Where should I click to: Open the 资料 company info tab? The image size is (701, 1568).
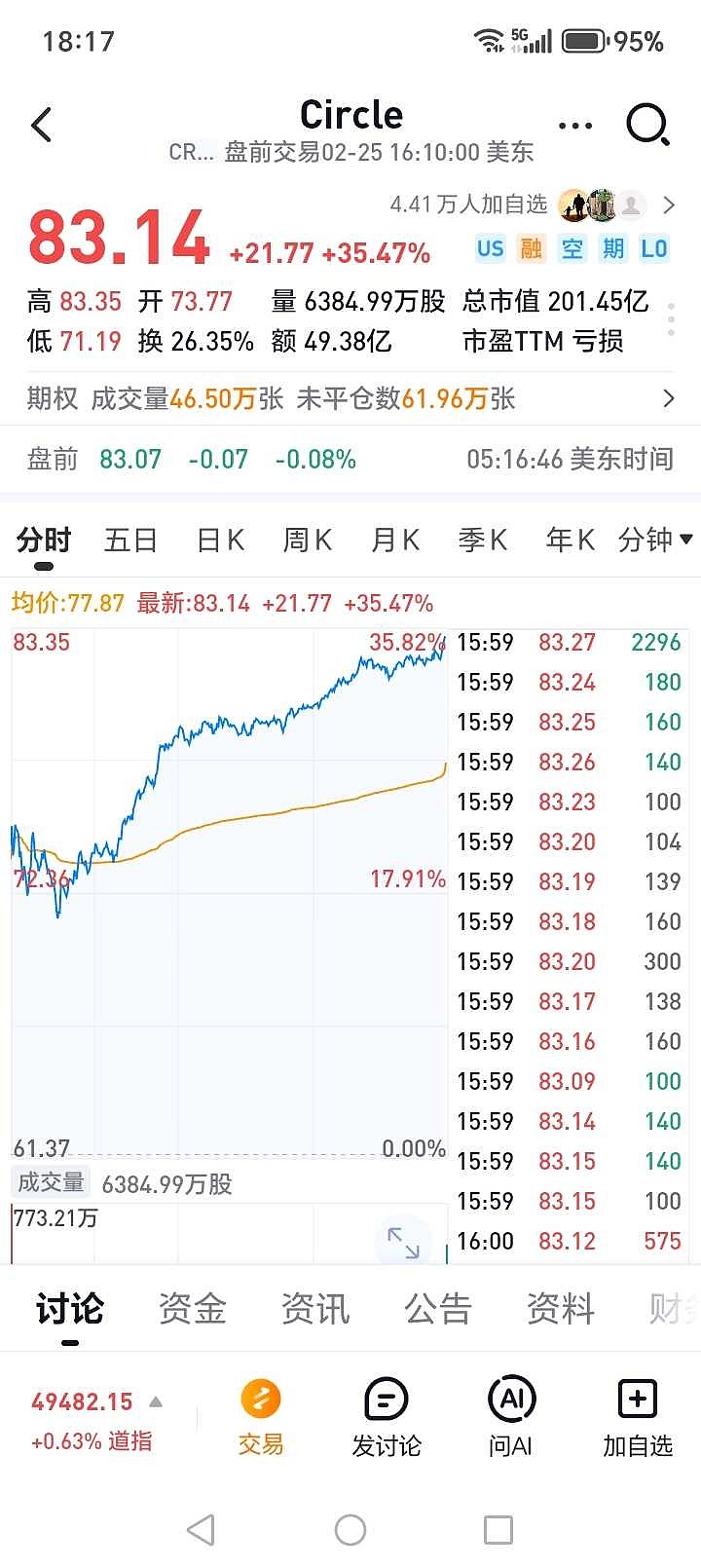[x=561, y=1309]
